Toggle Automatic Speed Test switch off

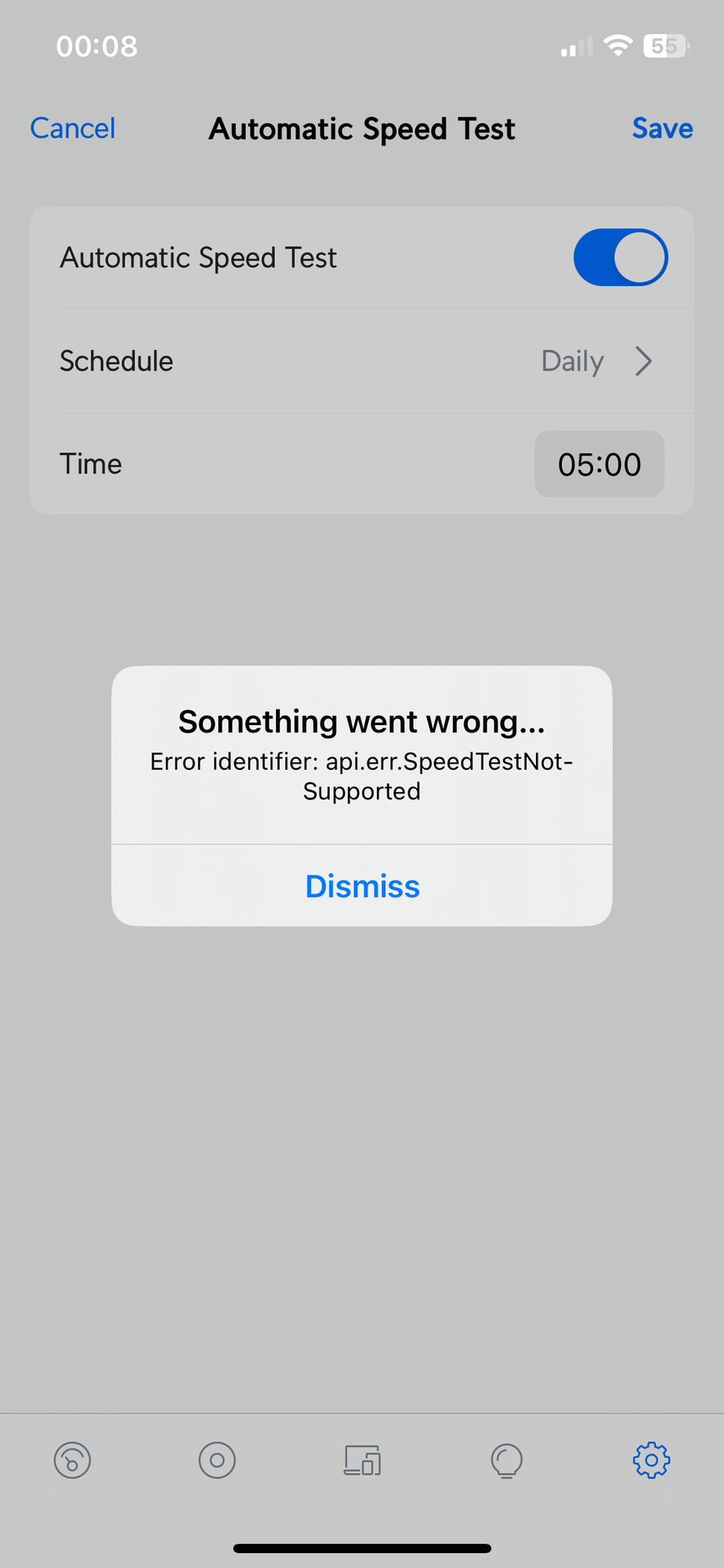coord(620,257)
